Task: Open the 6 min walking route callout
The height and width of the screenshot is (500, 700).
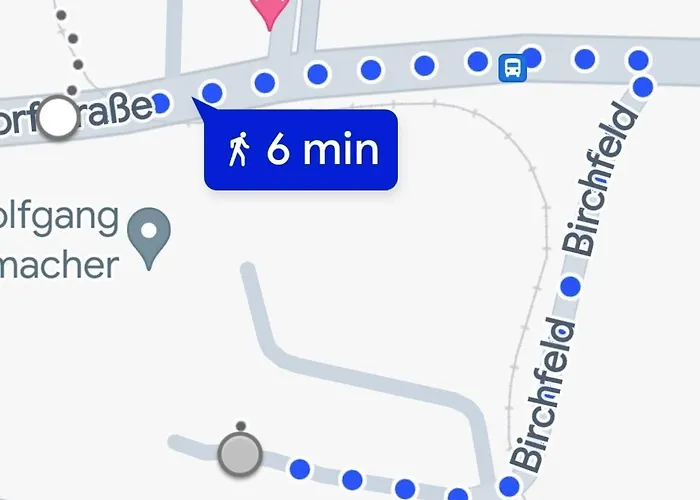Action: click(301, 150)
